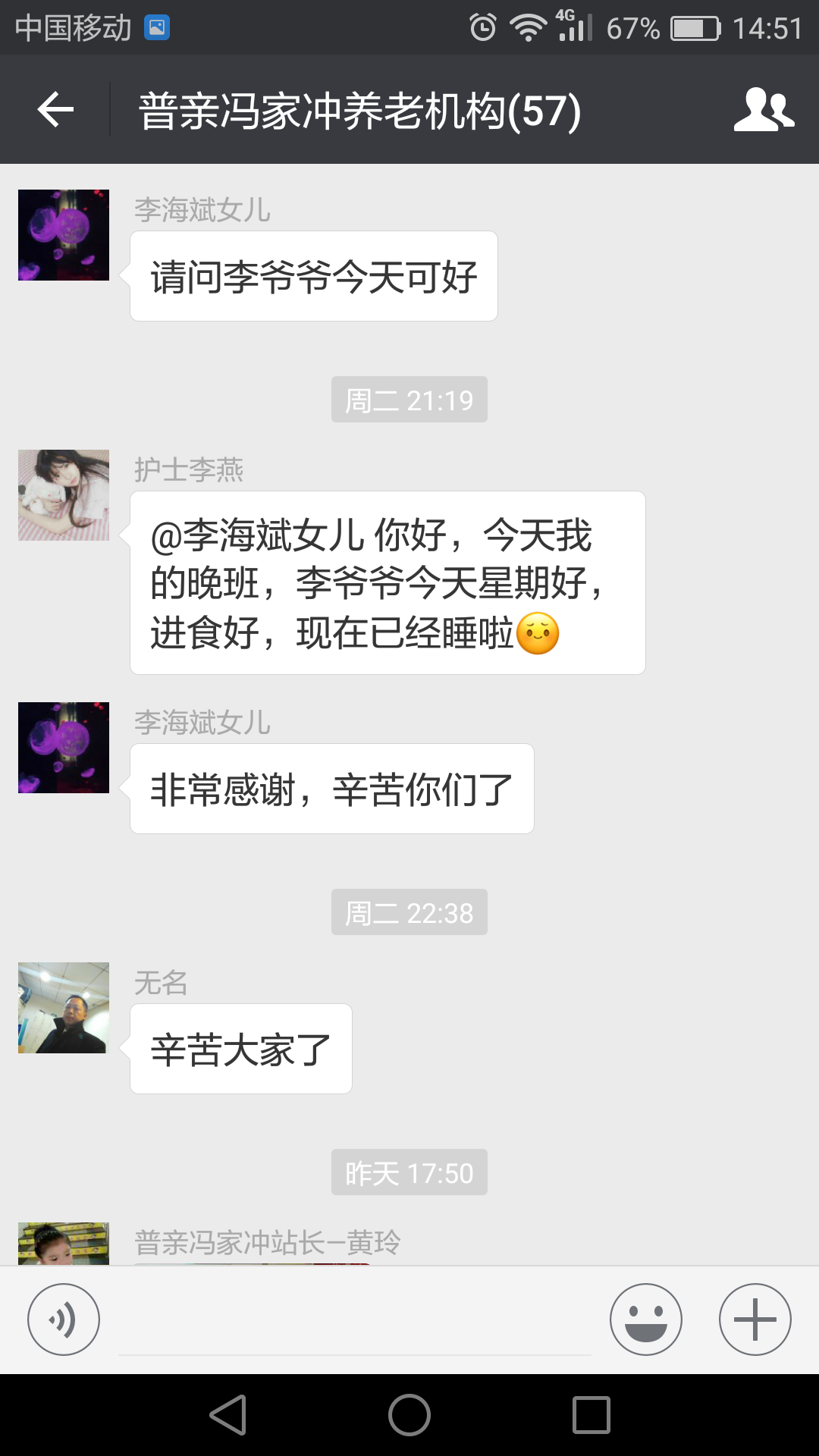Open the plus attachment menu
This screenshot has height=1456, width=819.
755,1319
